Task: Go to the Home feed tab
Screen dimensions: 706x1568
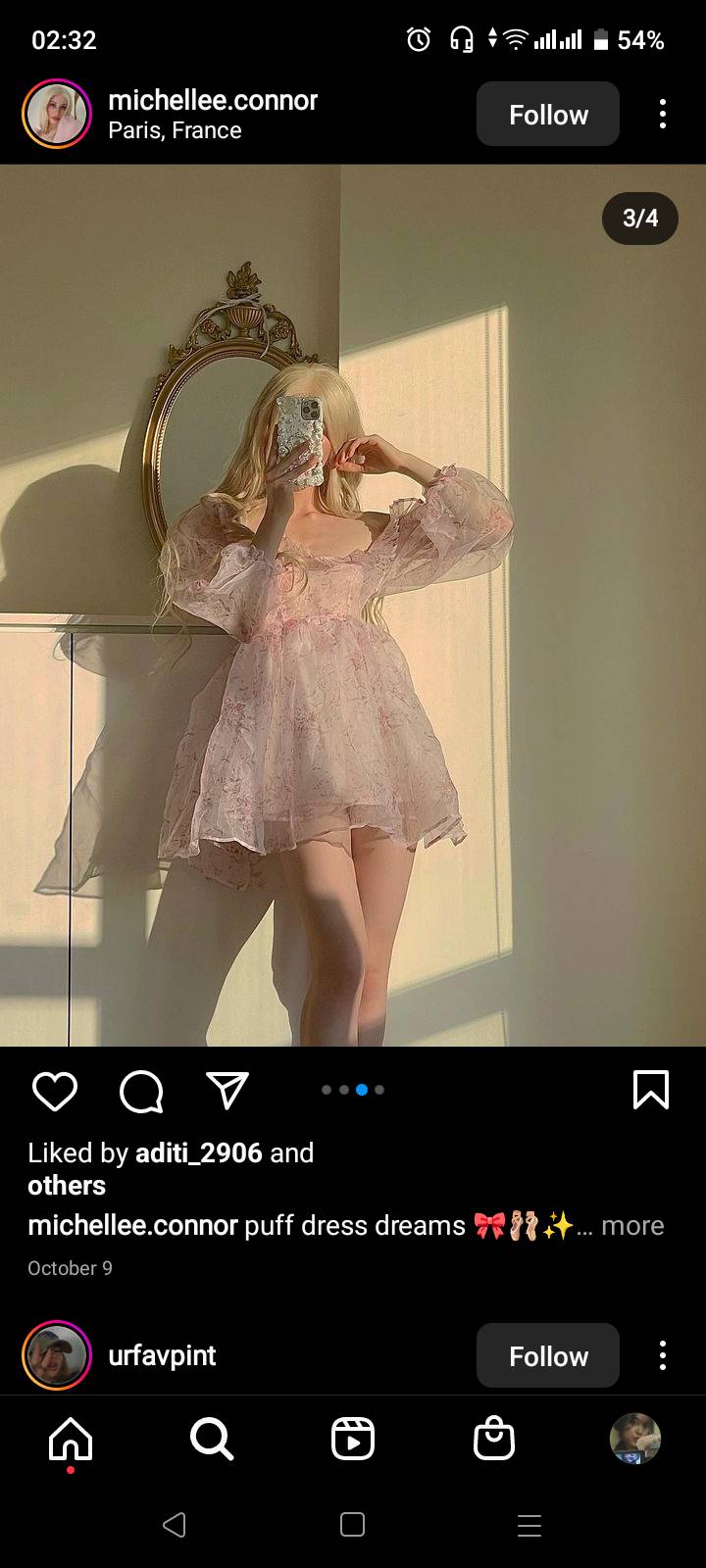Action: (71, 1440)
